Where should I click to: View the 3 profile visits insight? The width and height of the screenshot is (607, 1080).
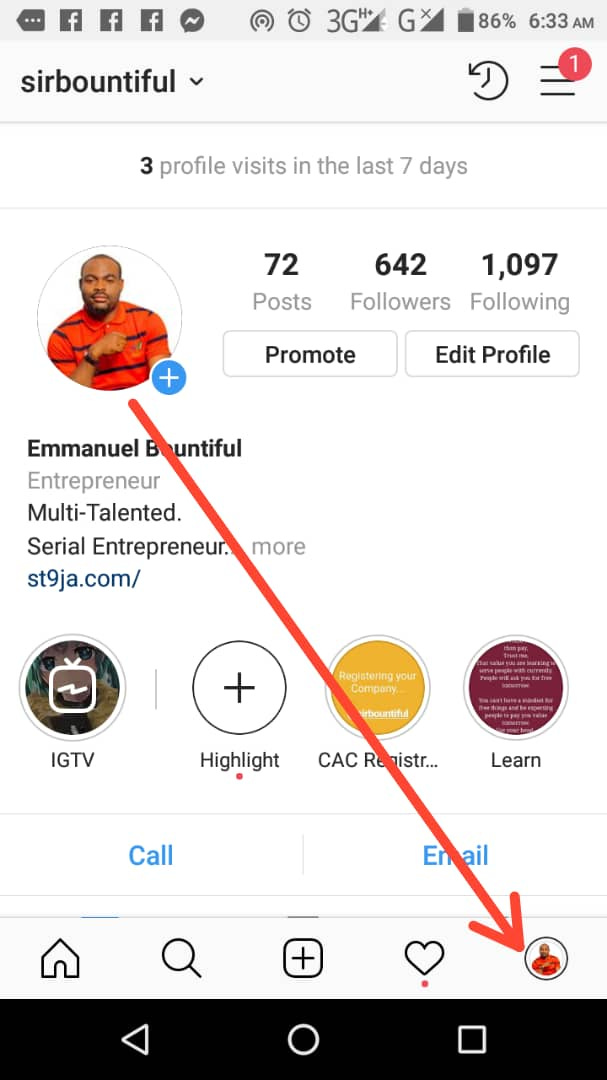click(303, 166)
